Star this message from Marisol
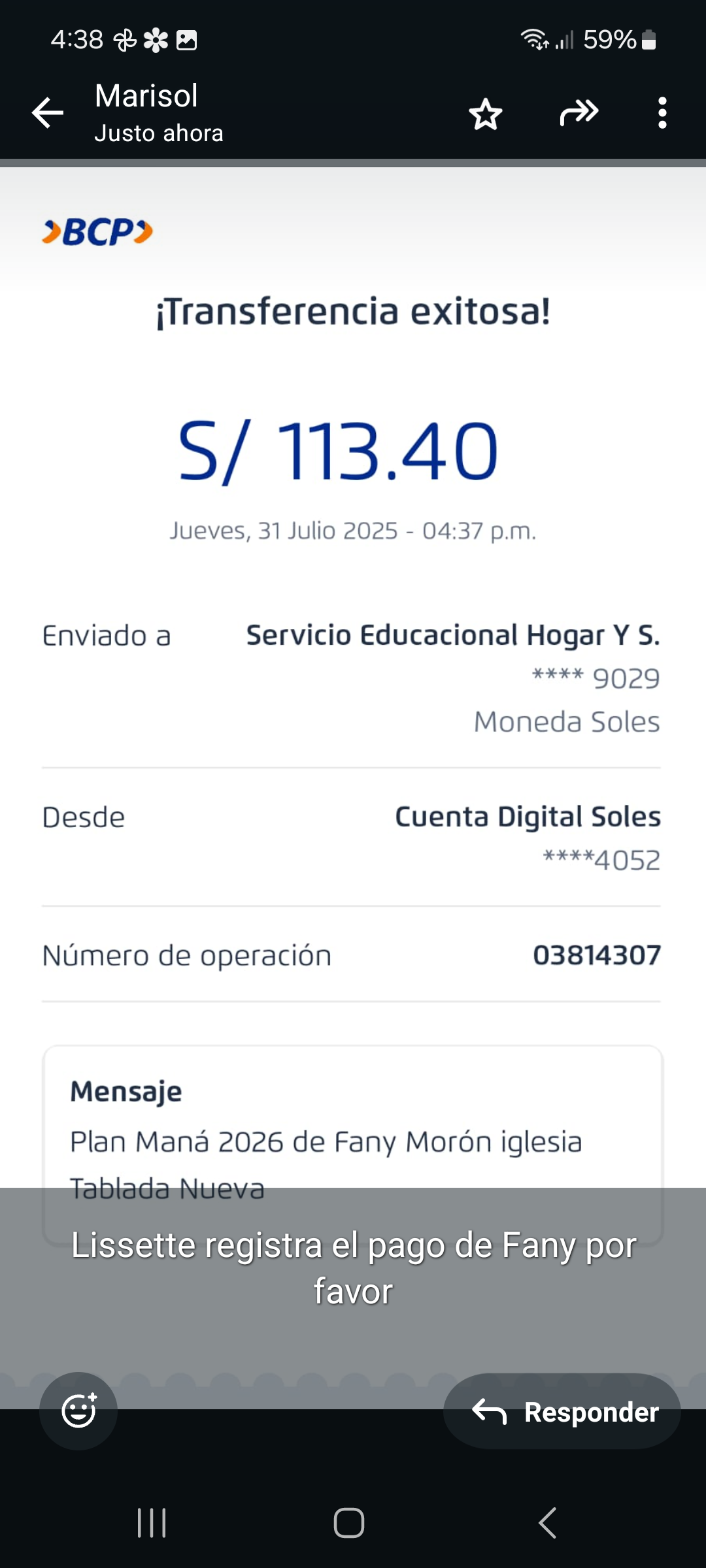Viewport: 706px width, 1568px height. click(x=485, y=114)
